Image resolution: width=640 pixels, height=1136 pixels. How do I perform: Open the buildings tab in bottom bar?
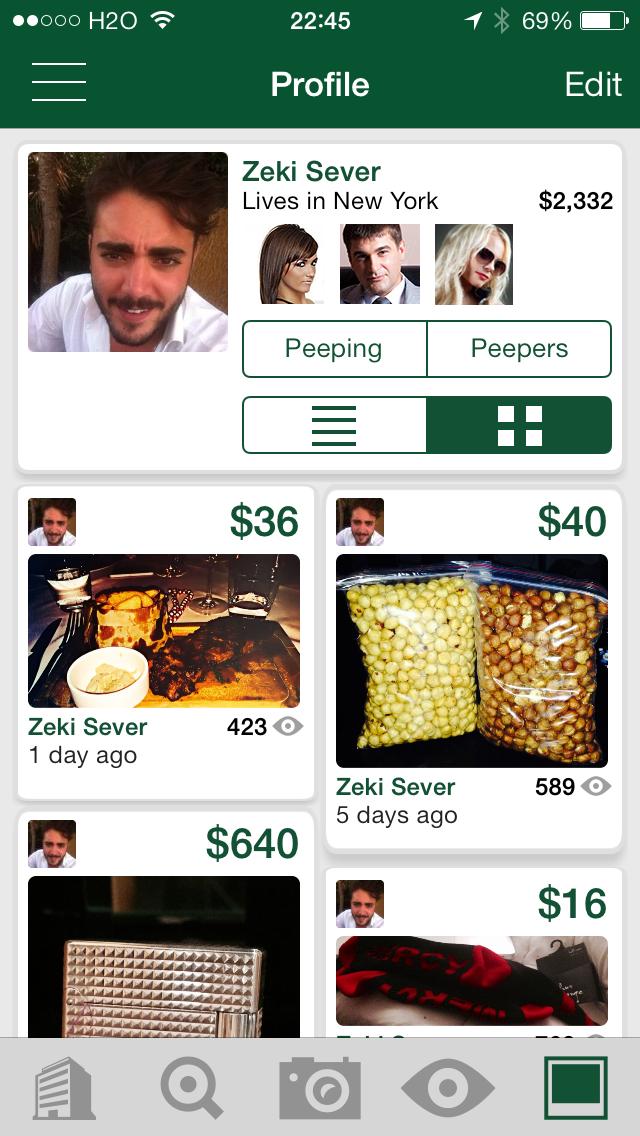[65, 1087]
